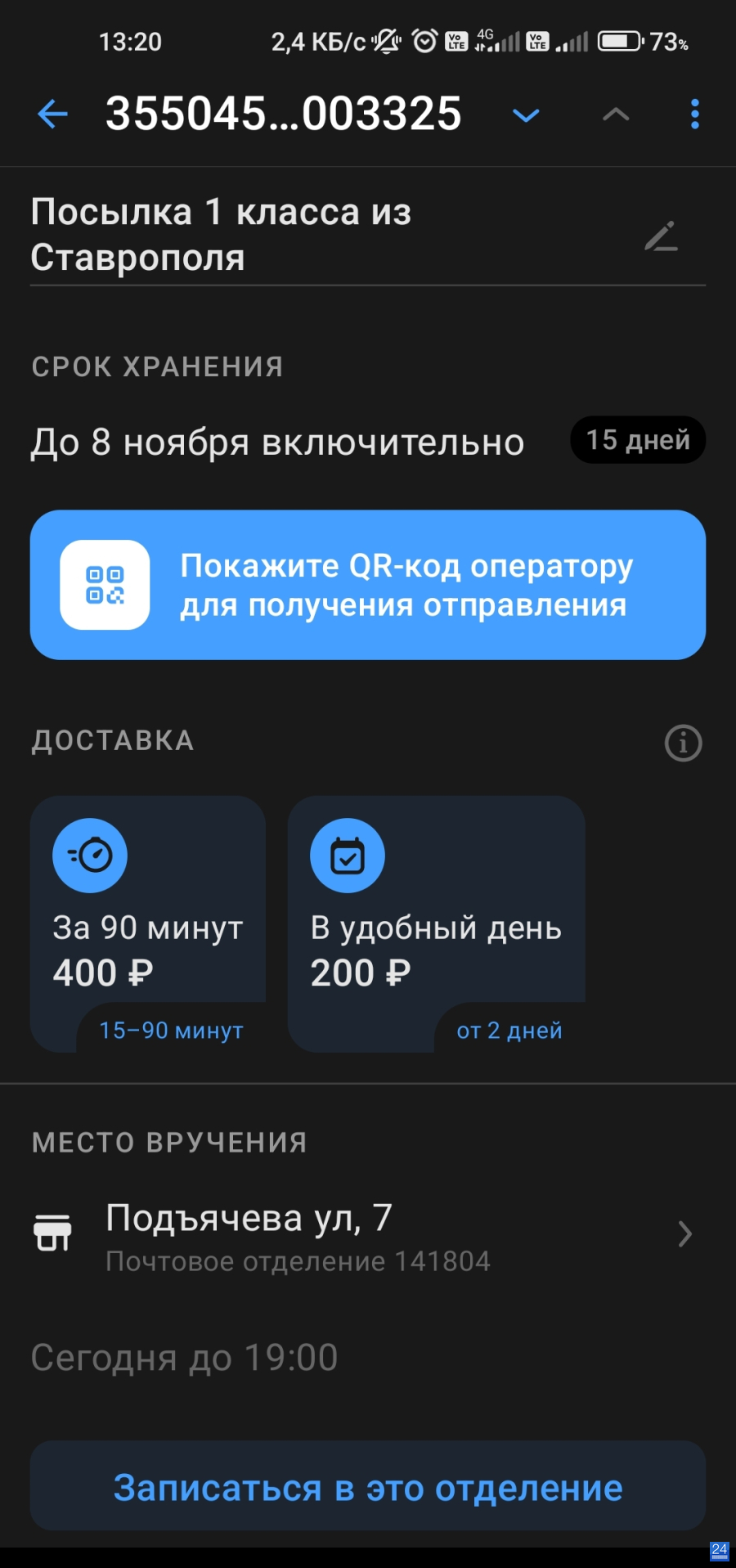
Task: Open the three-dot overflow menu
Action: (695, 114)
